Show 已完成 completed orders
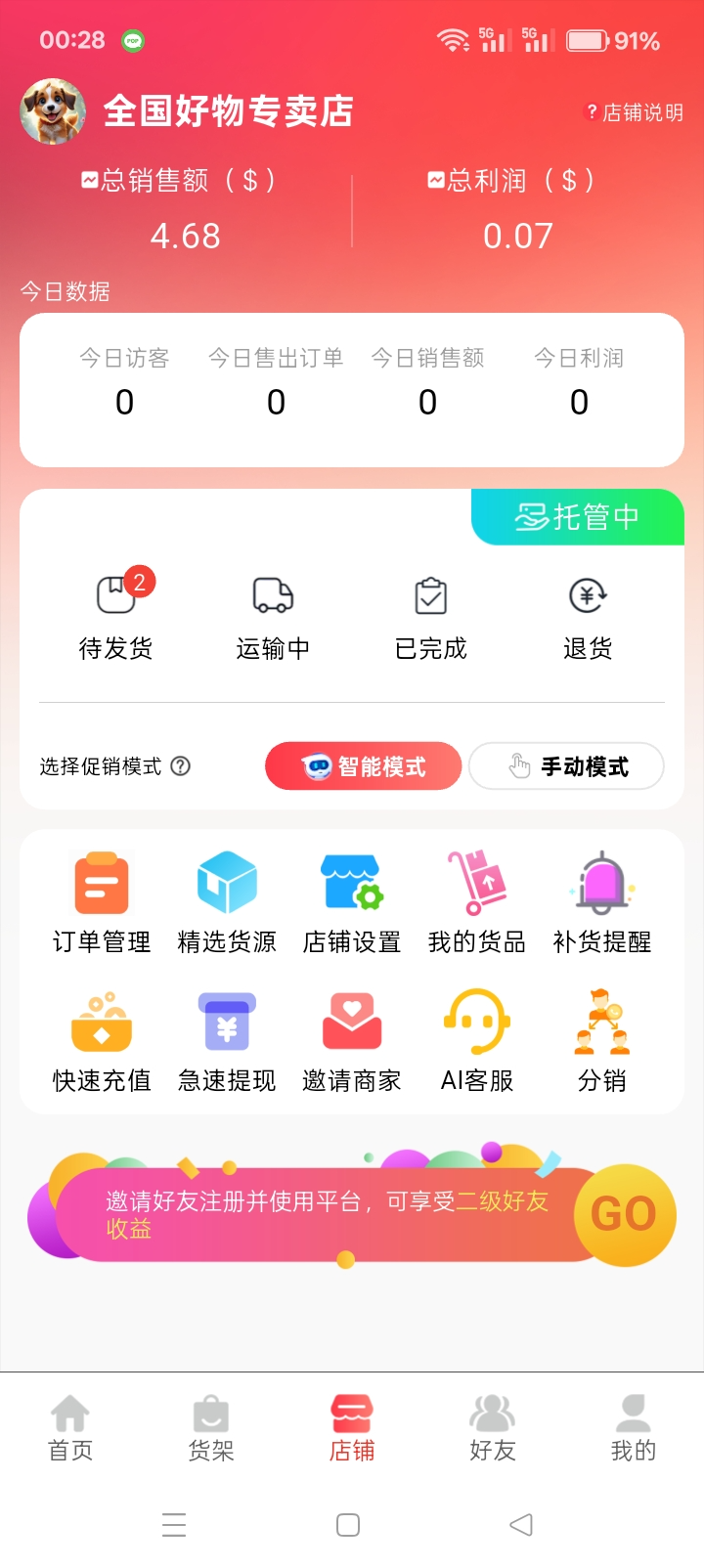The height and width of the screenshot is (1568, 704). 430,616
